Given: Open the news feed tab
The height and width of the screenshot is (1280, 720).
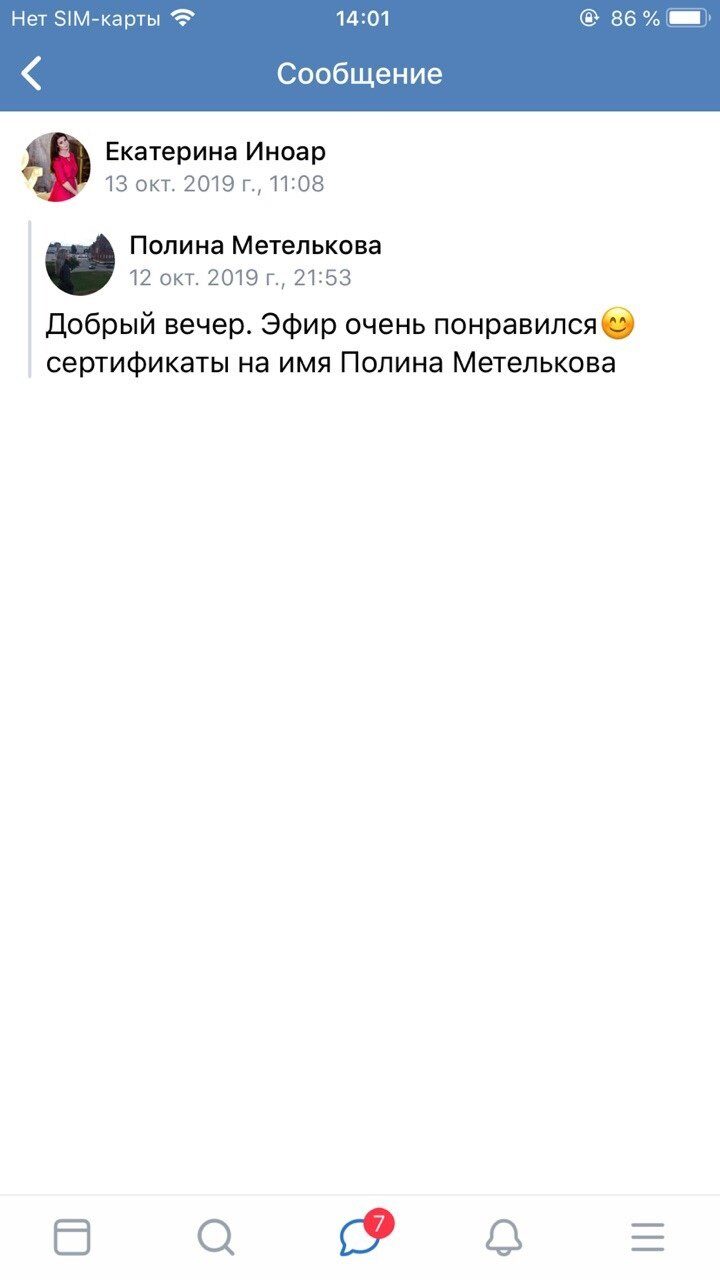Looking at the screenshot, I should [72, 1238].
